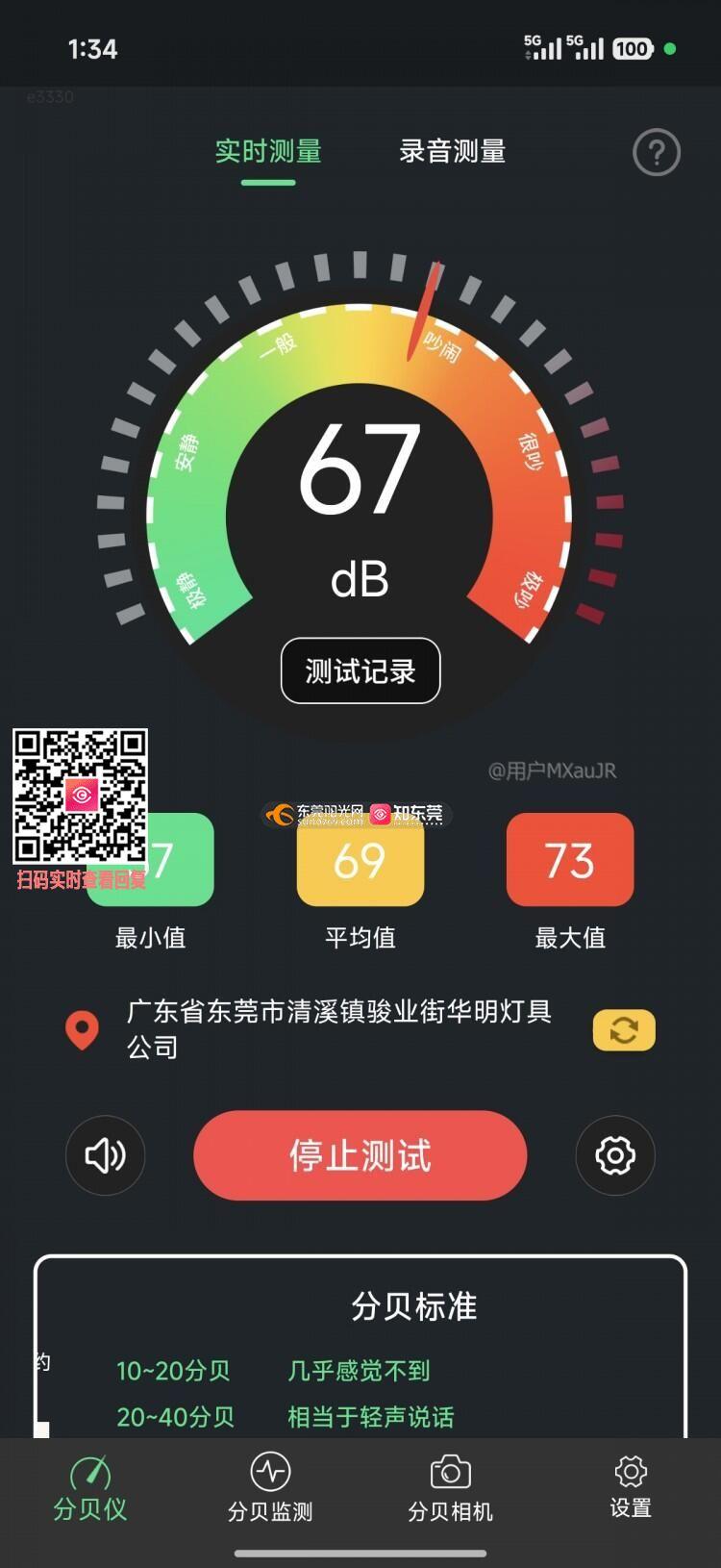Refresh the current location
Screen dimensions: 721x1568
pyautogui.click(x=624, y=1030)
